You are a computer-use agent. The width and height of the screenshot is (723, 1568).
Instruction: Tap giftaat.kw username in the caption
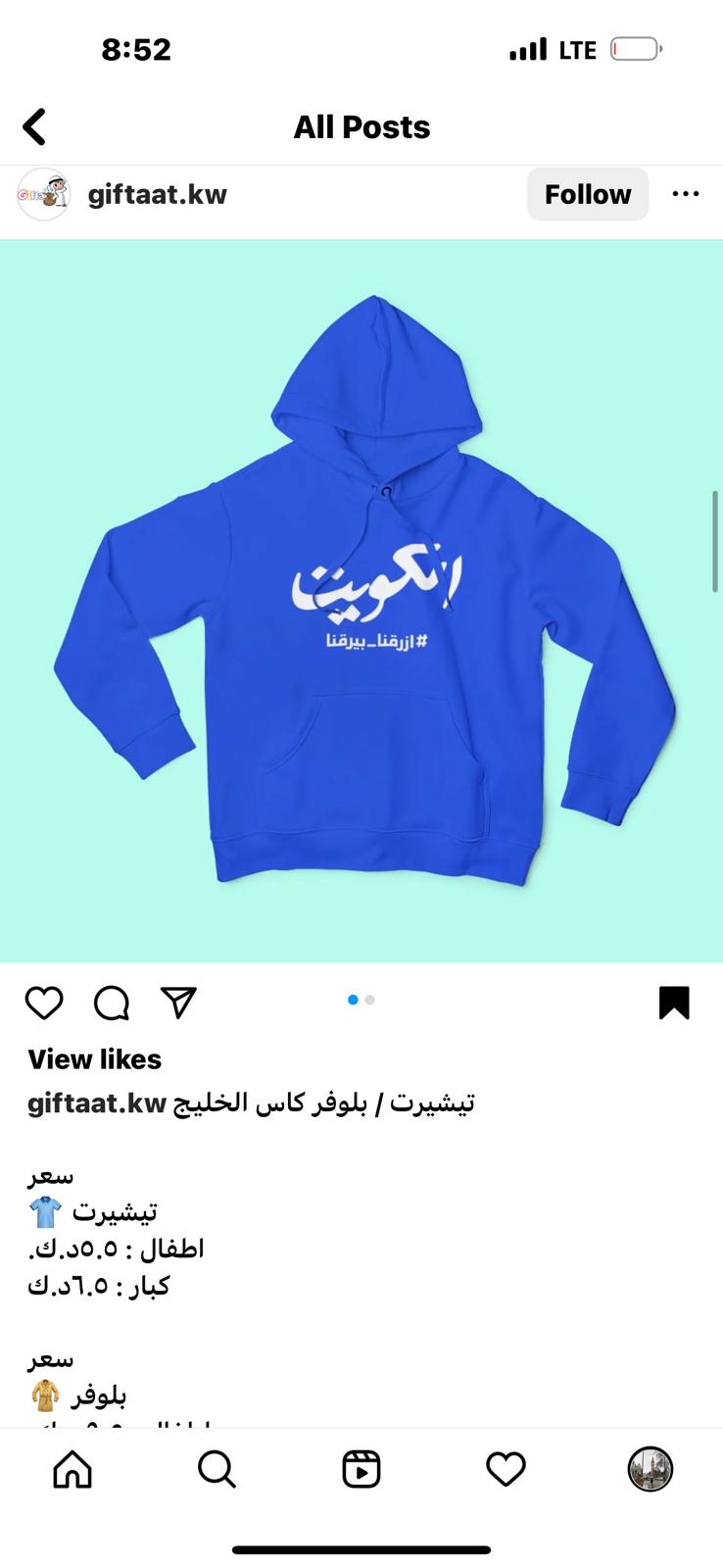[97, 1103]
